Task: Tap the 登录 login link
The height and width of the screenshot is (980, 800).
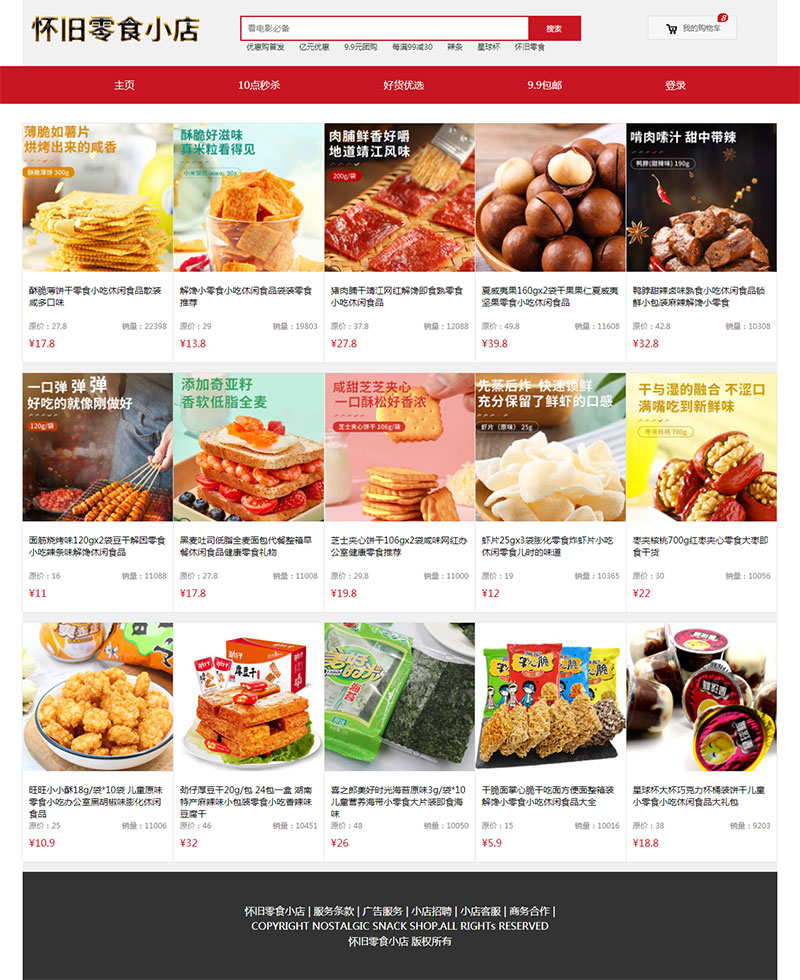Action: point(676,85)
